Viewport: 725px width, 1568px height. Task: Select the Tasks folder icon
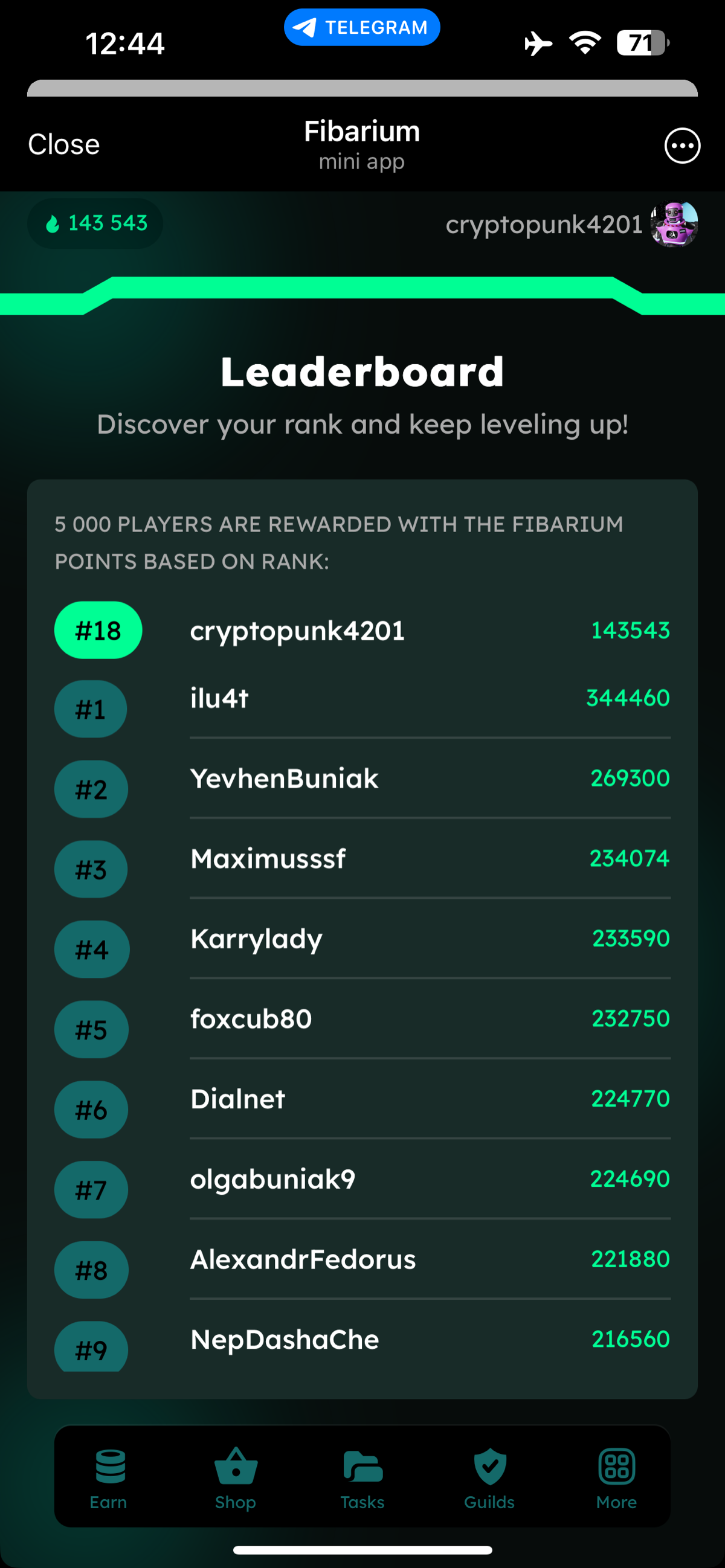tap(362, 1467)
